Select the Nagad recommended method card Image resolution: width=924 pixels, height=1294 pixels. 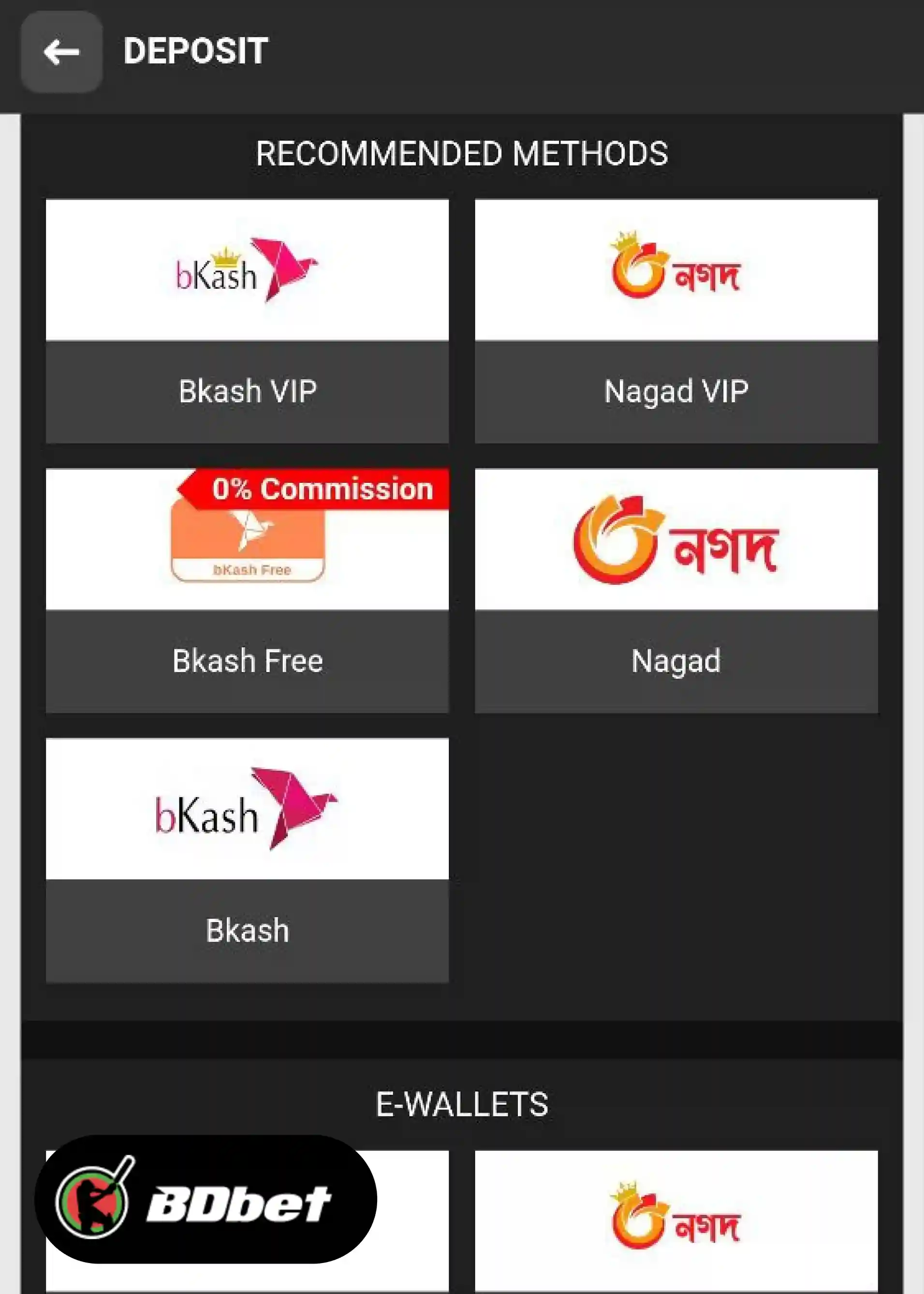[x=676, y=590]
